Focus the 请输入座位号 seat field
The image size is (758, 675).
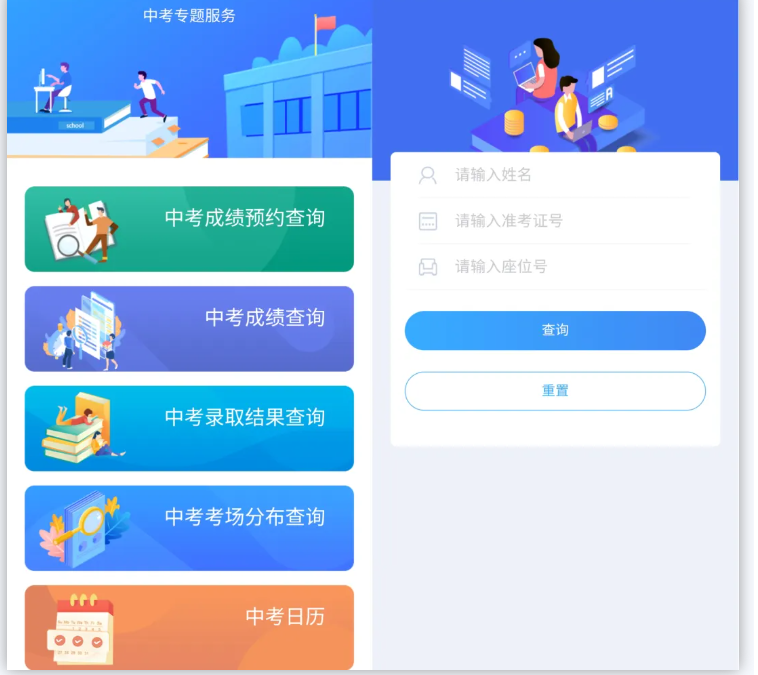pyautogui.click(x=570, y=267)
